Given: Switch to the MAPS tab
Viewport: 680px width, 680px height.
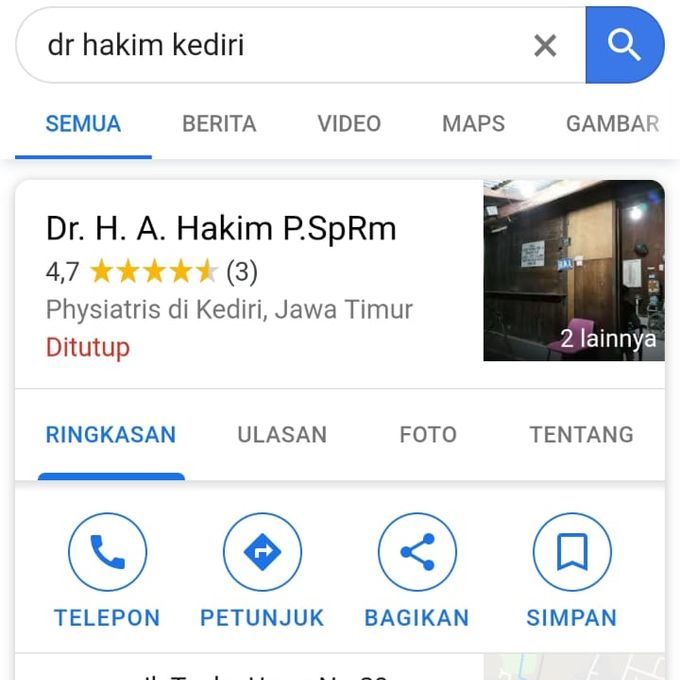Looking at the screenshot, I should pos(473,124).
